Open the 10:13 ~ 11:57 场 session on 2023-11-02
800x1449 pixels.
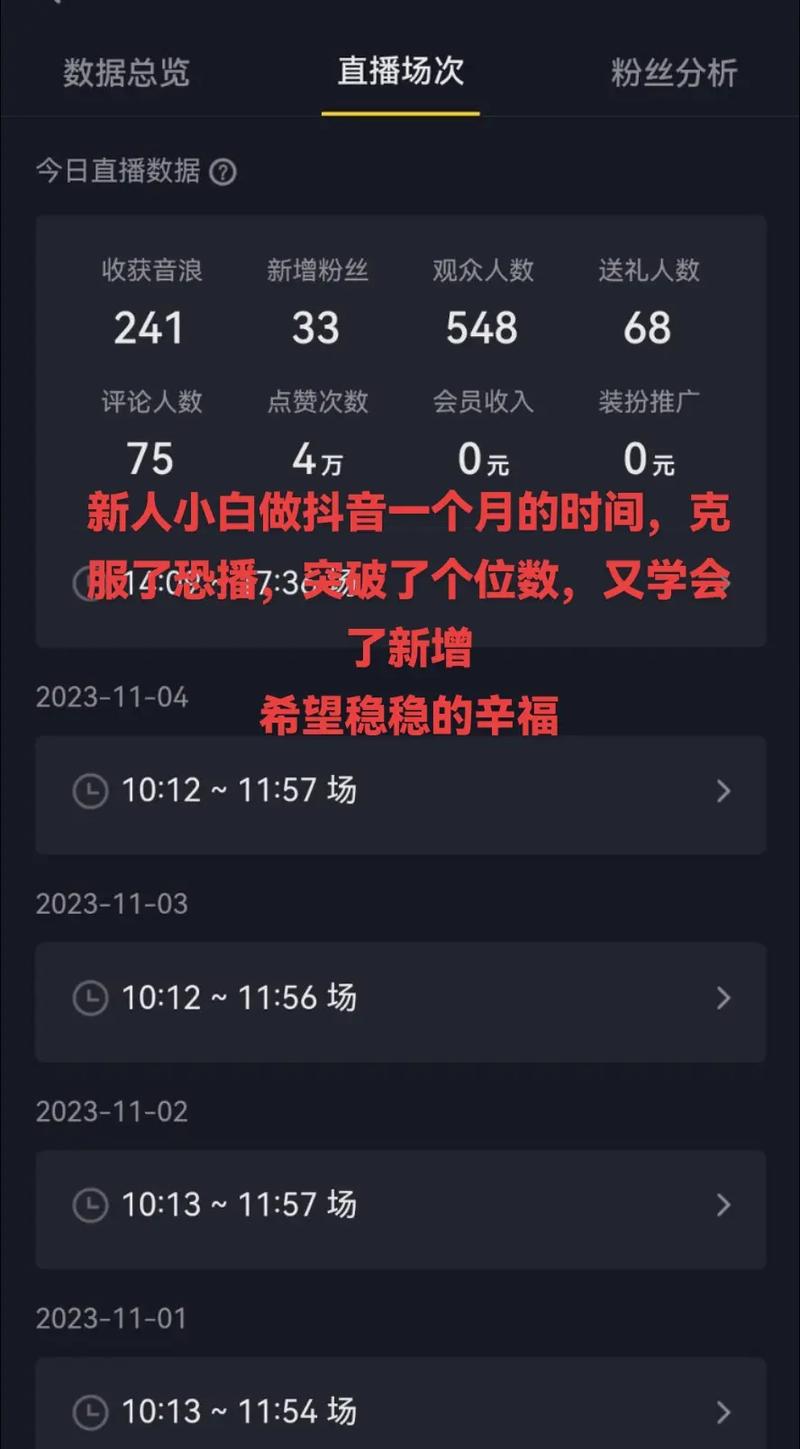tap(400, 1207)
